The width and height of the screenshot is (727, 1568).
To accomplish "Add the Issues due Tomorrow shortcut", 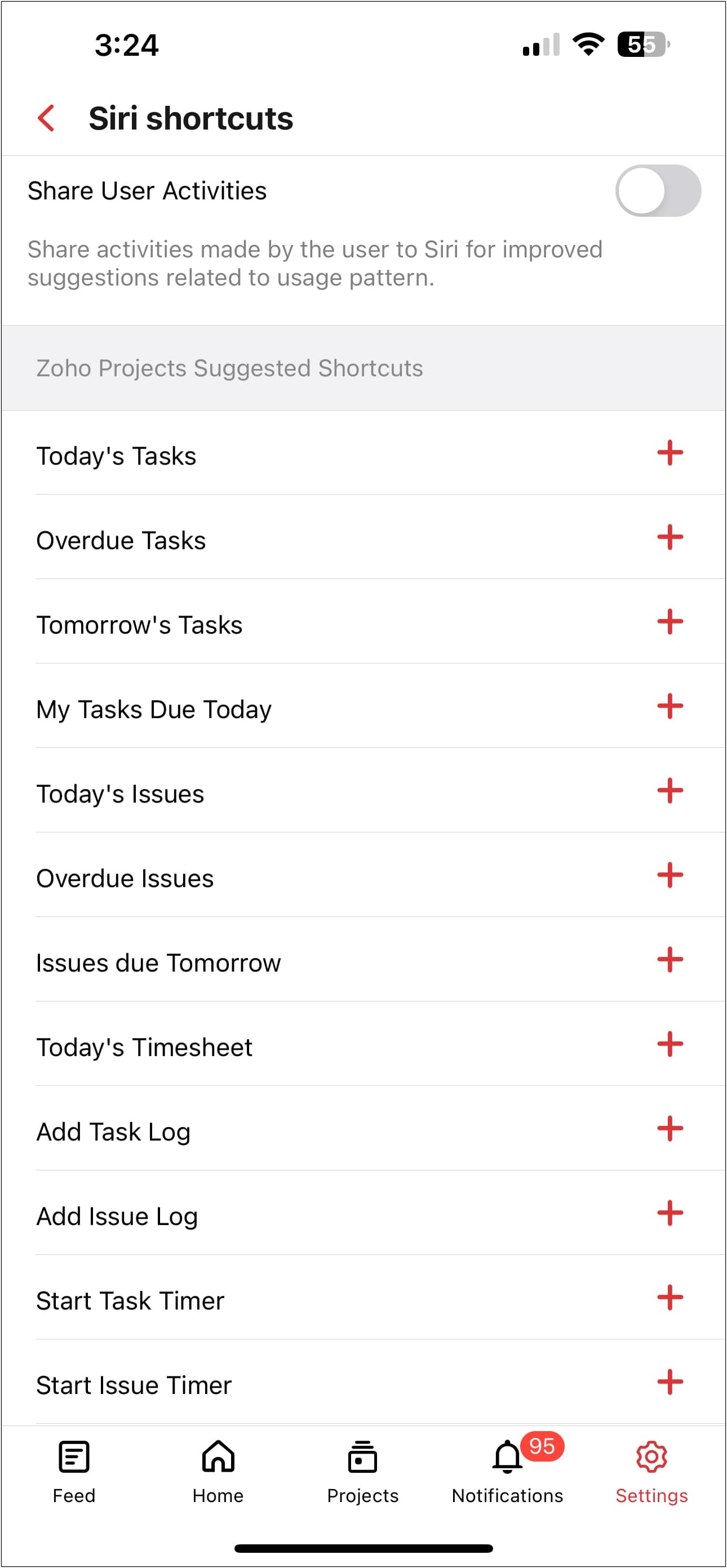I will 670,960.
